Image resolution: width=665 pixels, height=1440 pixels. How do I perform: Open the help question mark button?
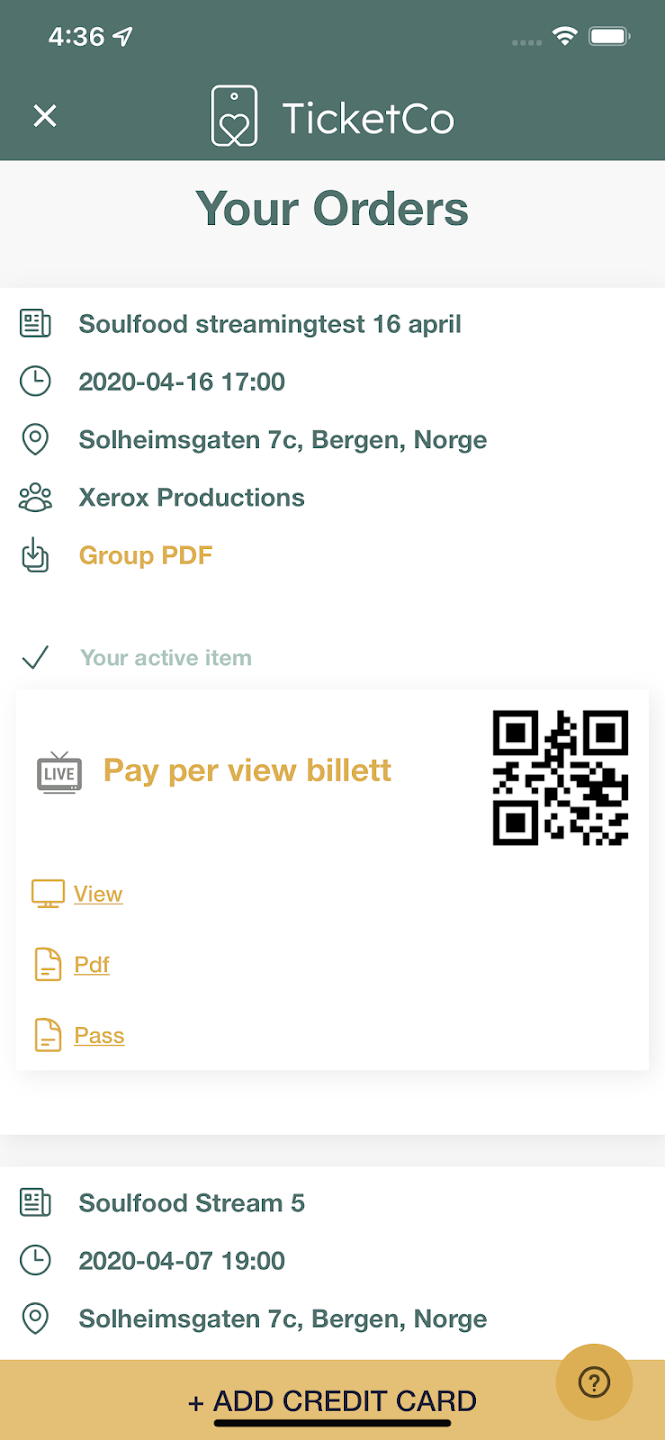point(594,1382)
